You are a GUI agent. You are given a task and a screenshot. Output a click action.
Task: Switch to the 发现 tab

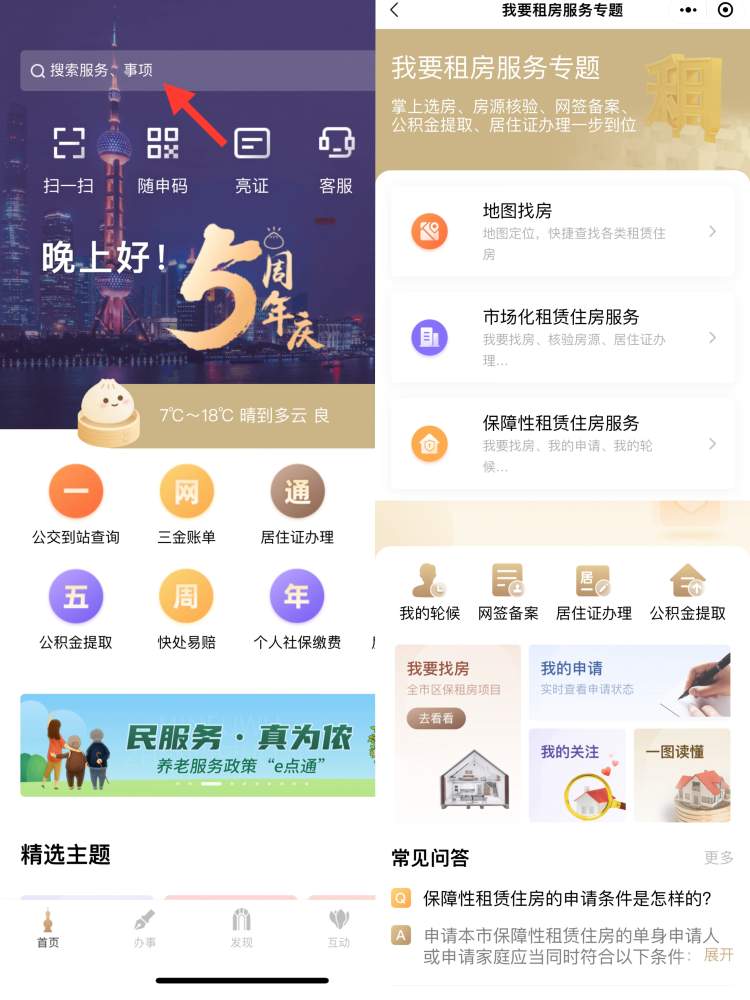(x=241, y=928)
